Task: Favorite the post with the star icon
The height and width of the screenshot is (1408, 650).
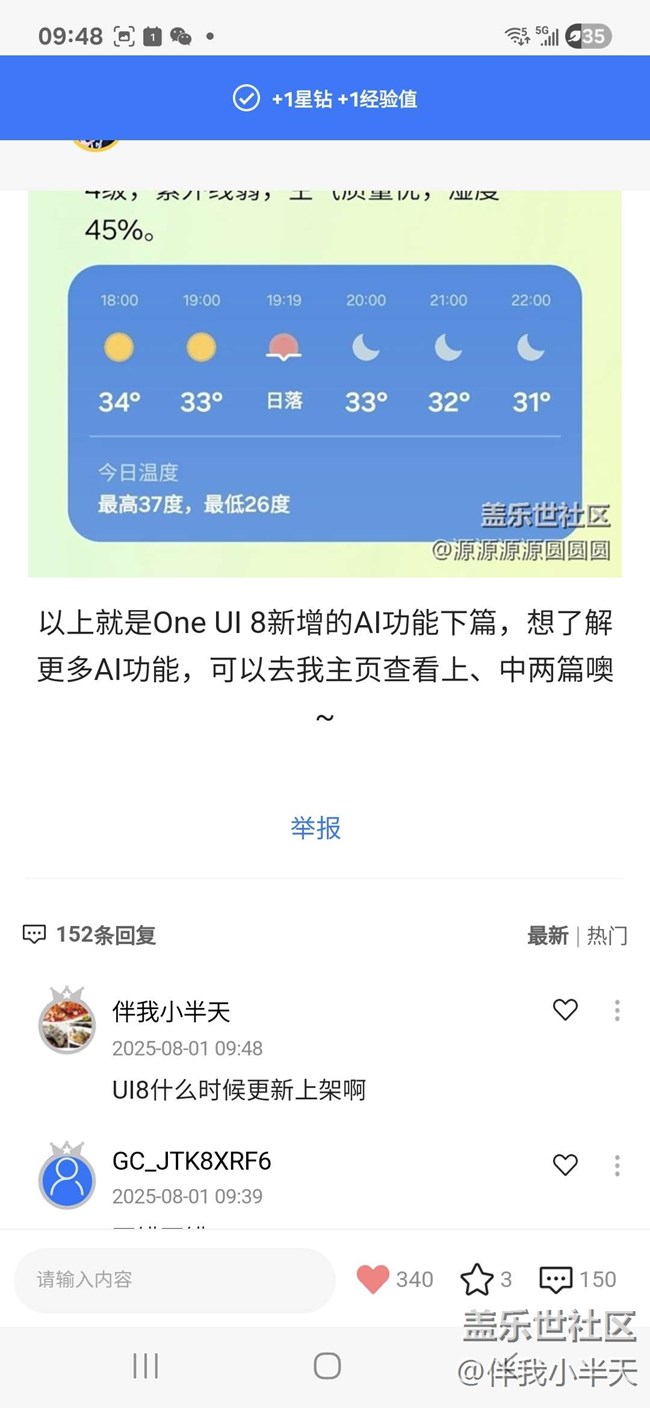Action: click(x=477, y=1280)
